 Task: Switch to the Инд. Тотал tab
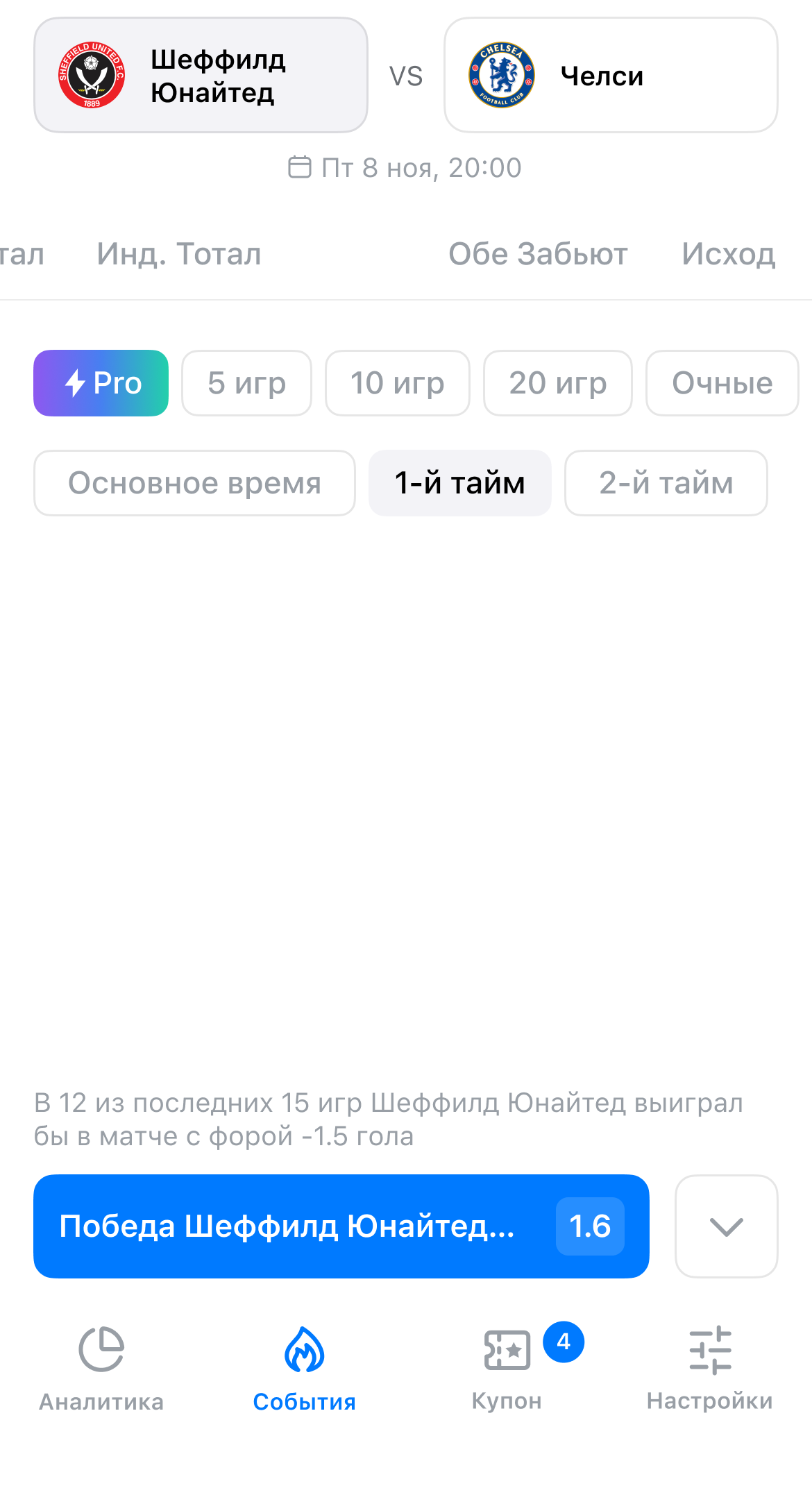click(179, 254)
